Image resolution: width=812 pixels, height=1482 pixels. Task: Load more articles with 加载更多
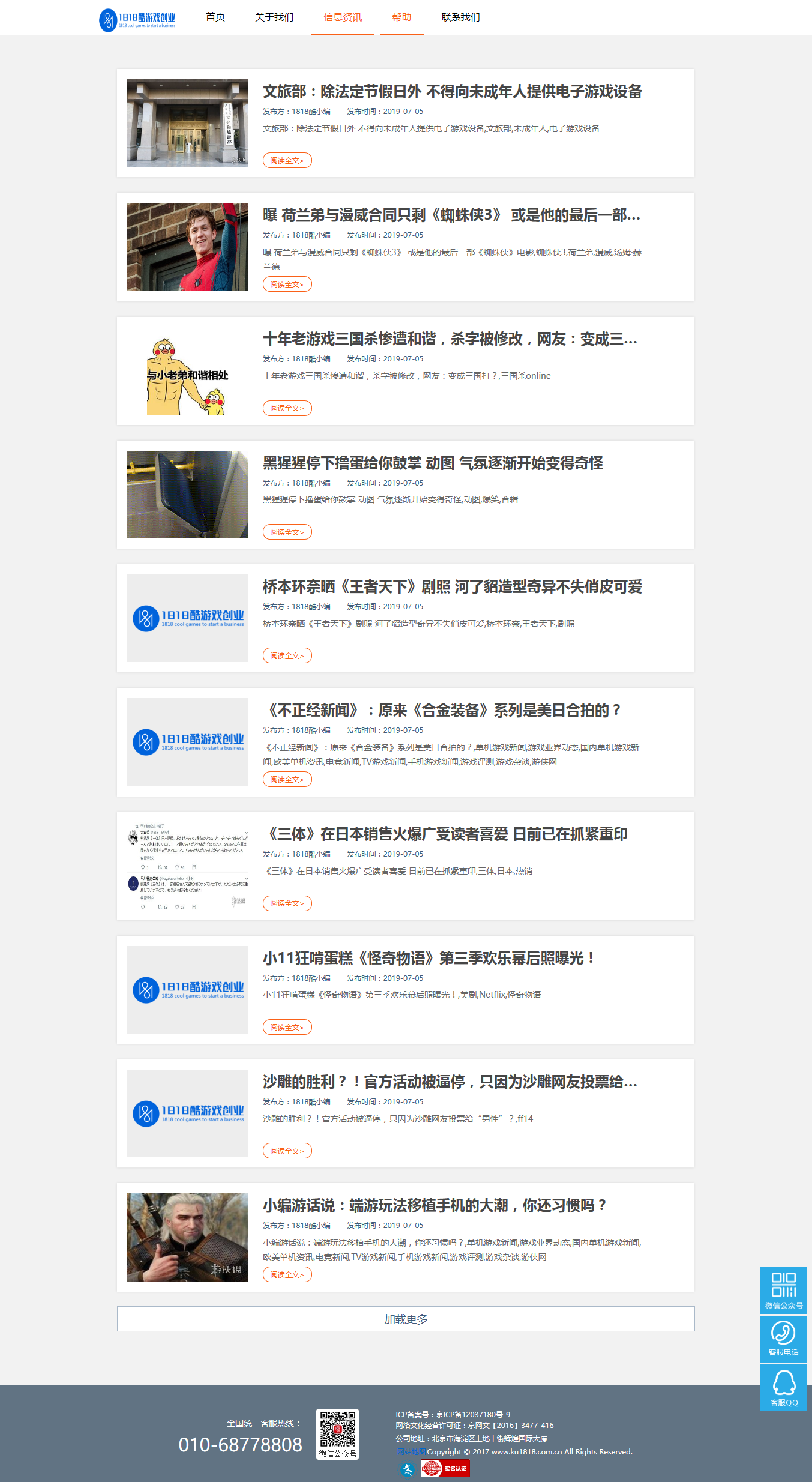point(406,1319)
